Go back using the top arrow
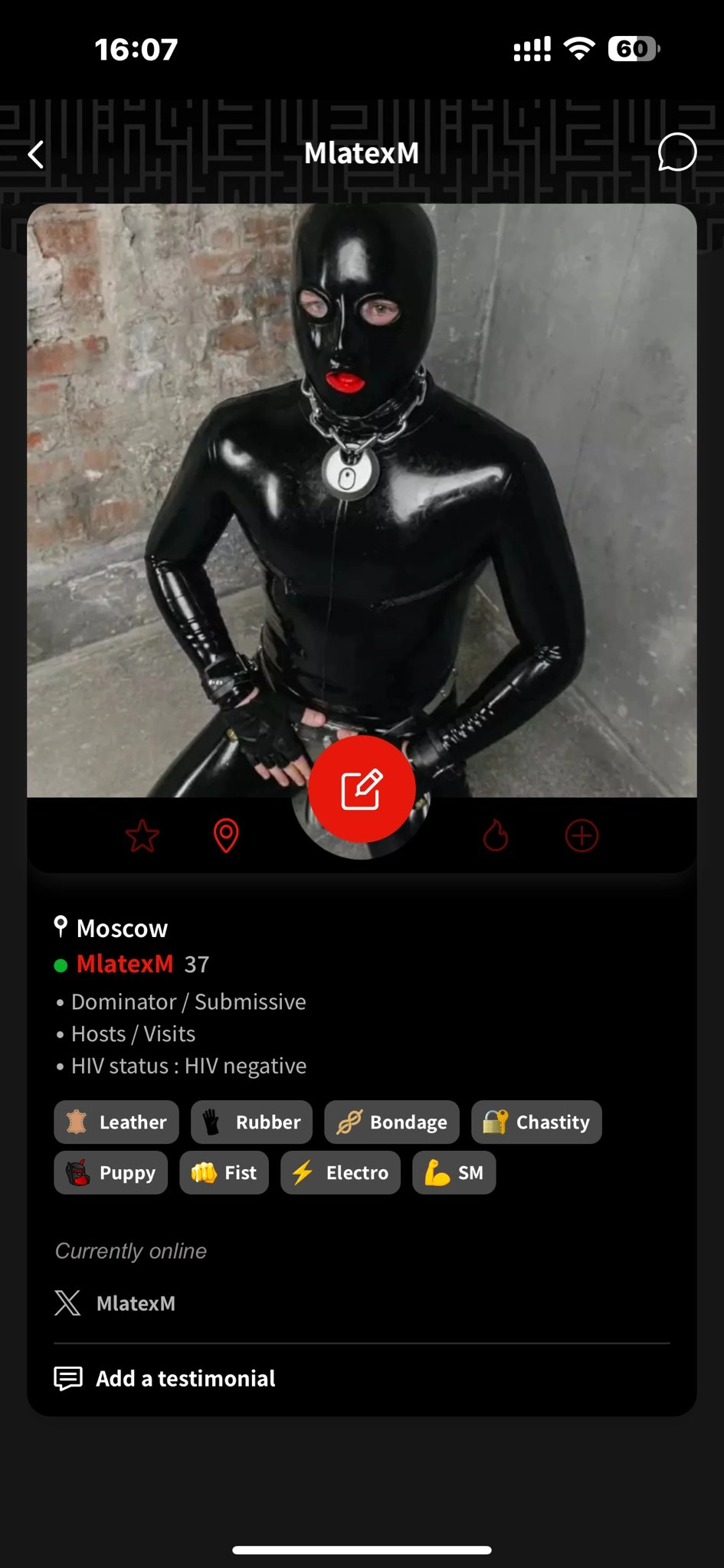This screenshot has width=724, height=1568. click(x=36, y=154)
